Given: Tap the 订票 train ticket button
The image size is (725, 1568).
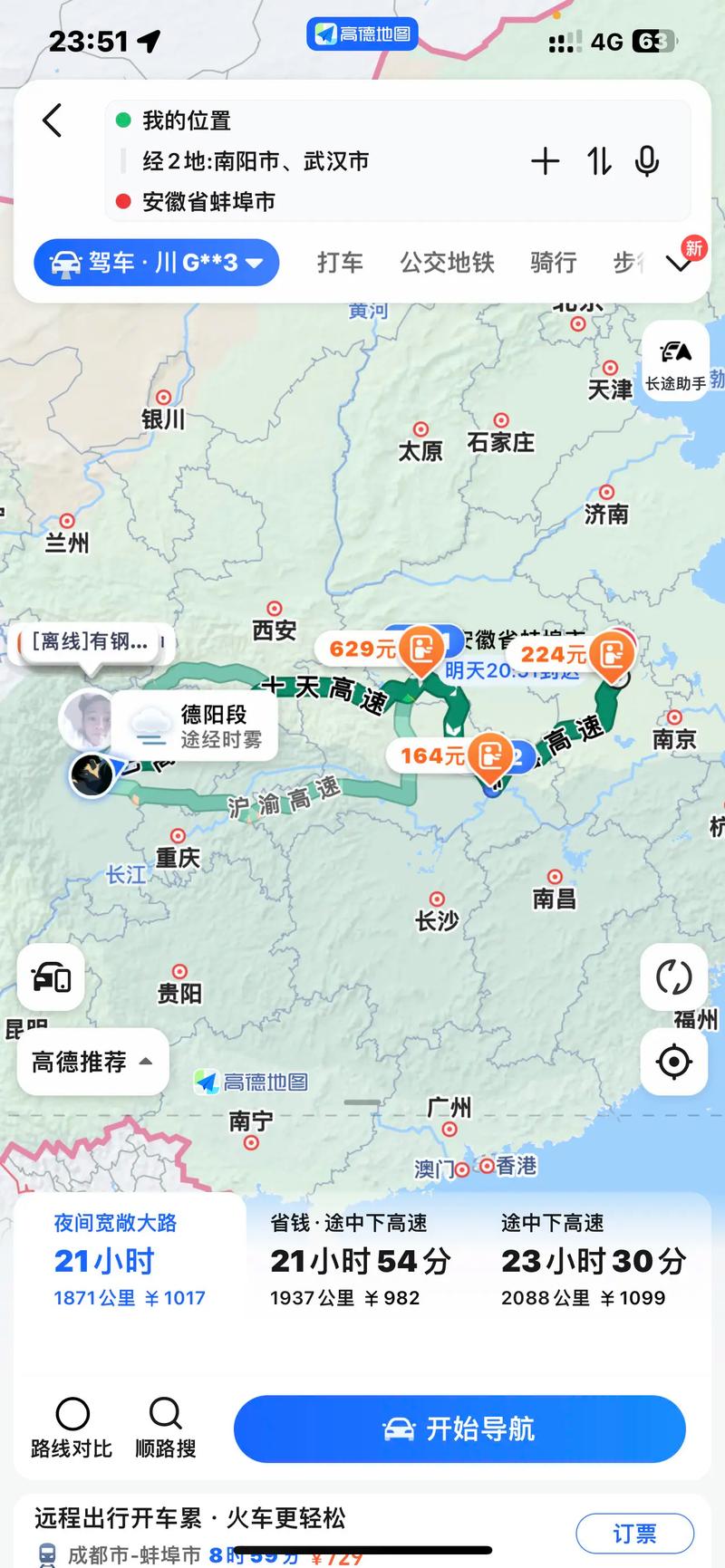Looking at the screenshot, I should point(636,1532).
